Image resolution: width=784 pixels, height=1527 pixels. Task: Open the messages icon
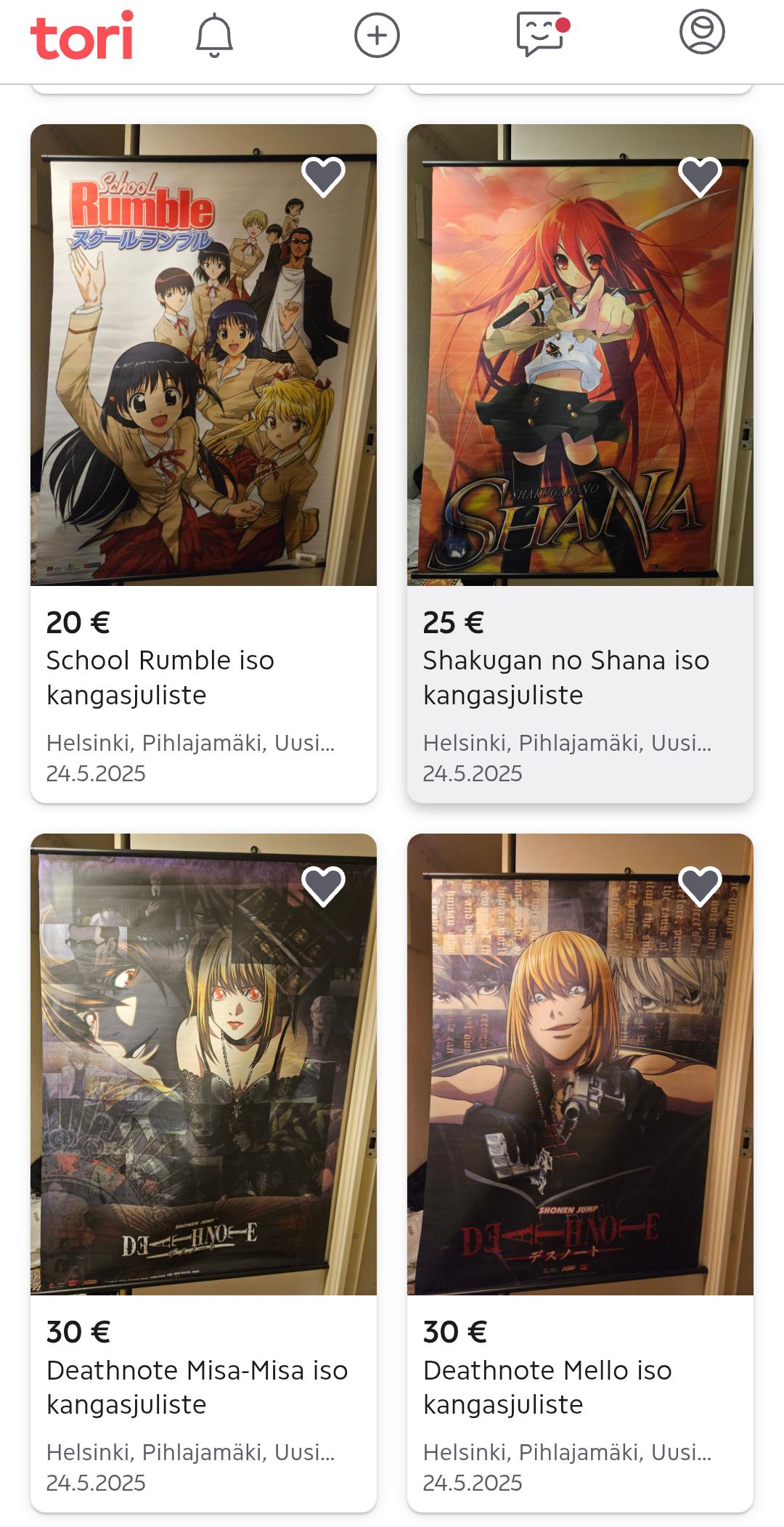[543, 34]
